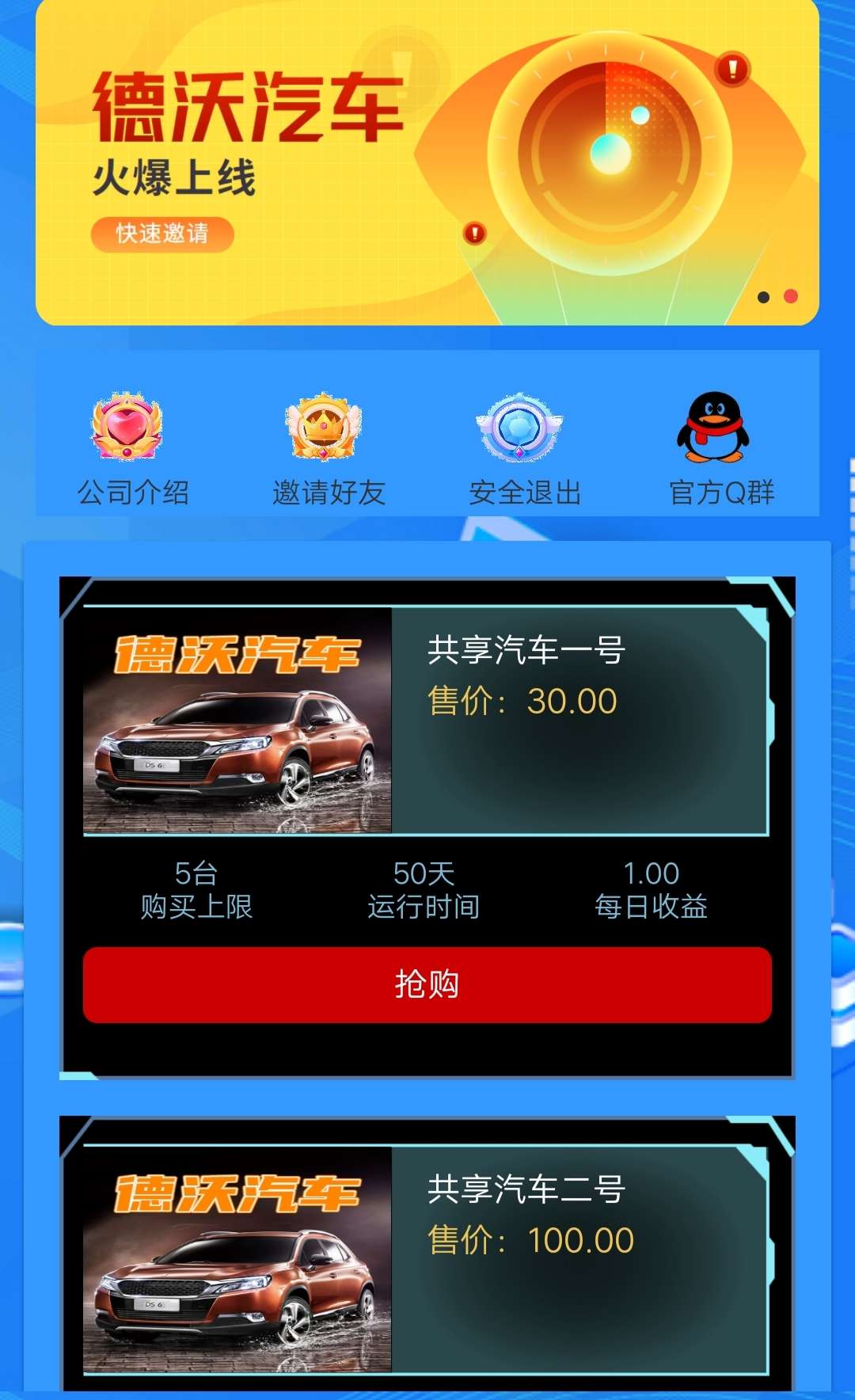Open 邀请好友 invite friends
This screenshot has width=855, height=1400.
tap(327, 447)
